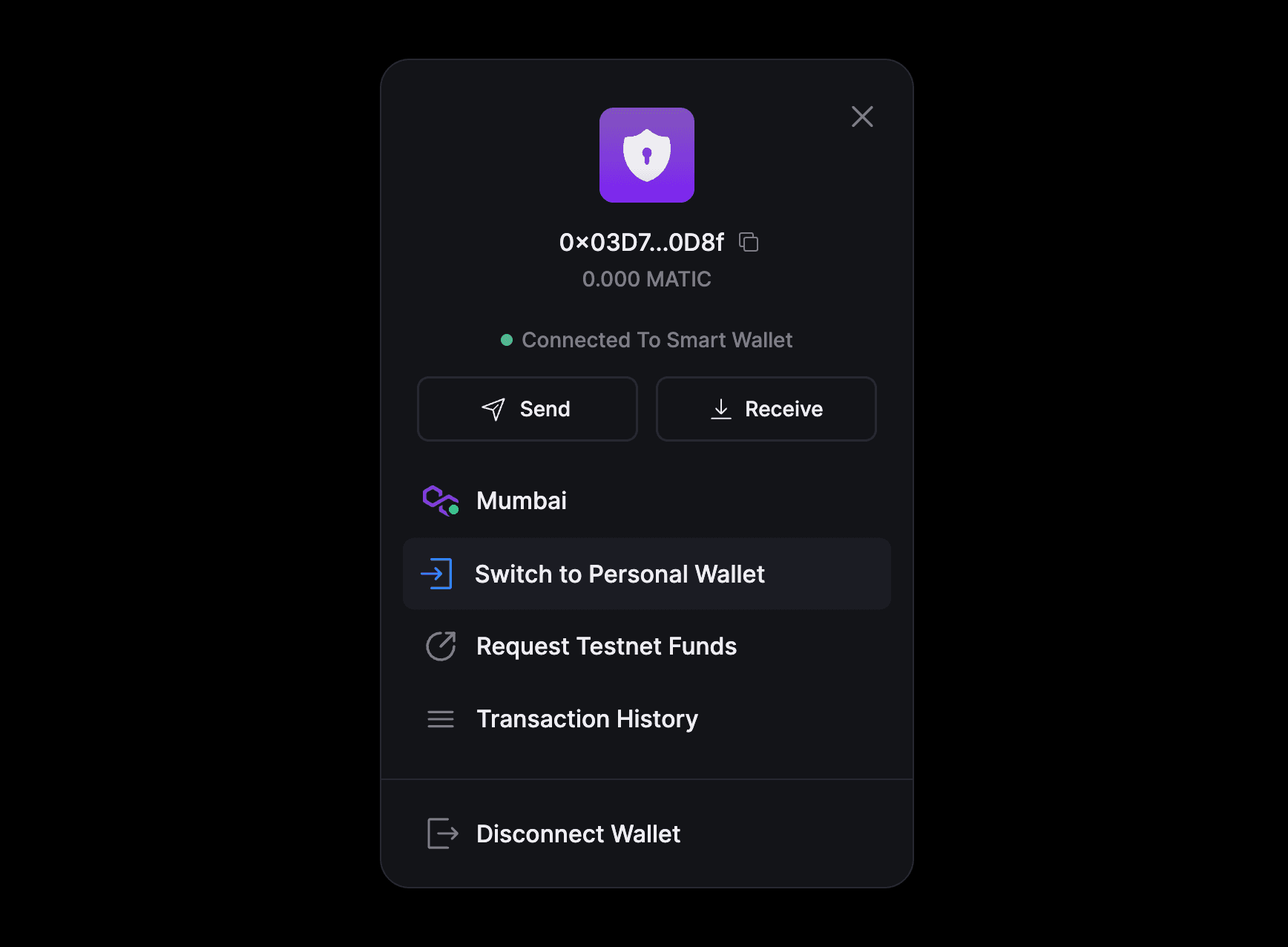This screenshot has height=947, width=1288.
Task: Close the wallet details dialog
Action: [x=861, y=117]
